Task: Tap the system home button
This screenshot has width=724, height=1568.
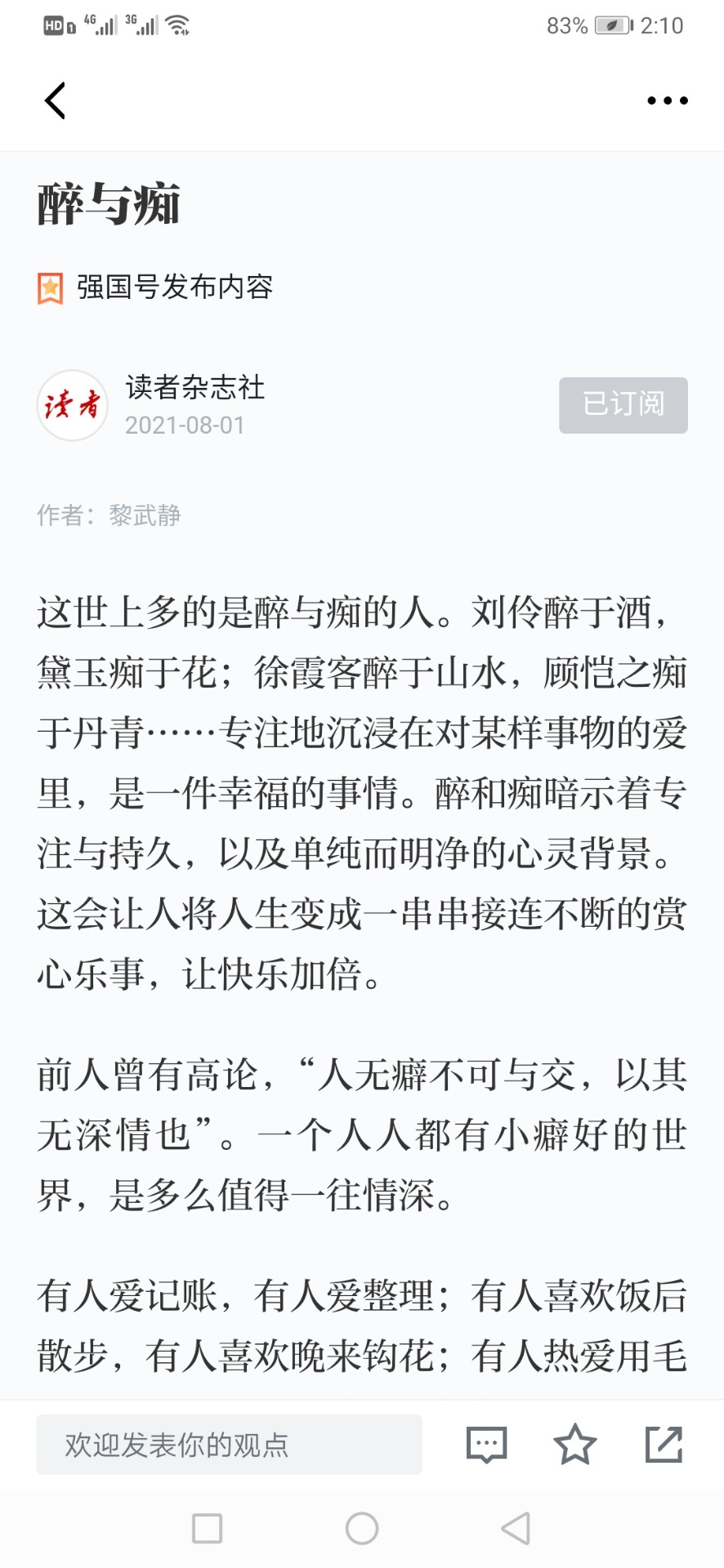Action: coord(362,1528)
